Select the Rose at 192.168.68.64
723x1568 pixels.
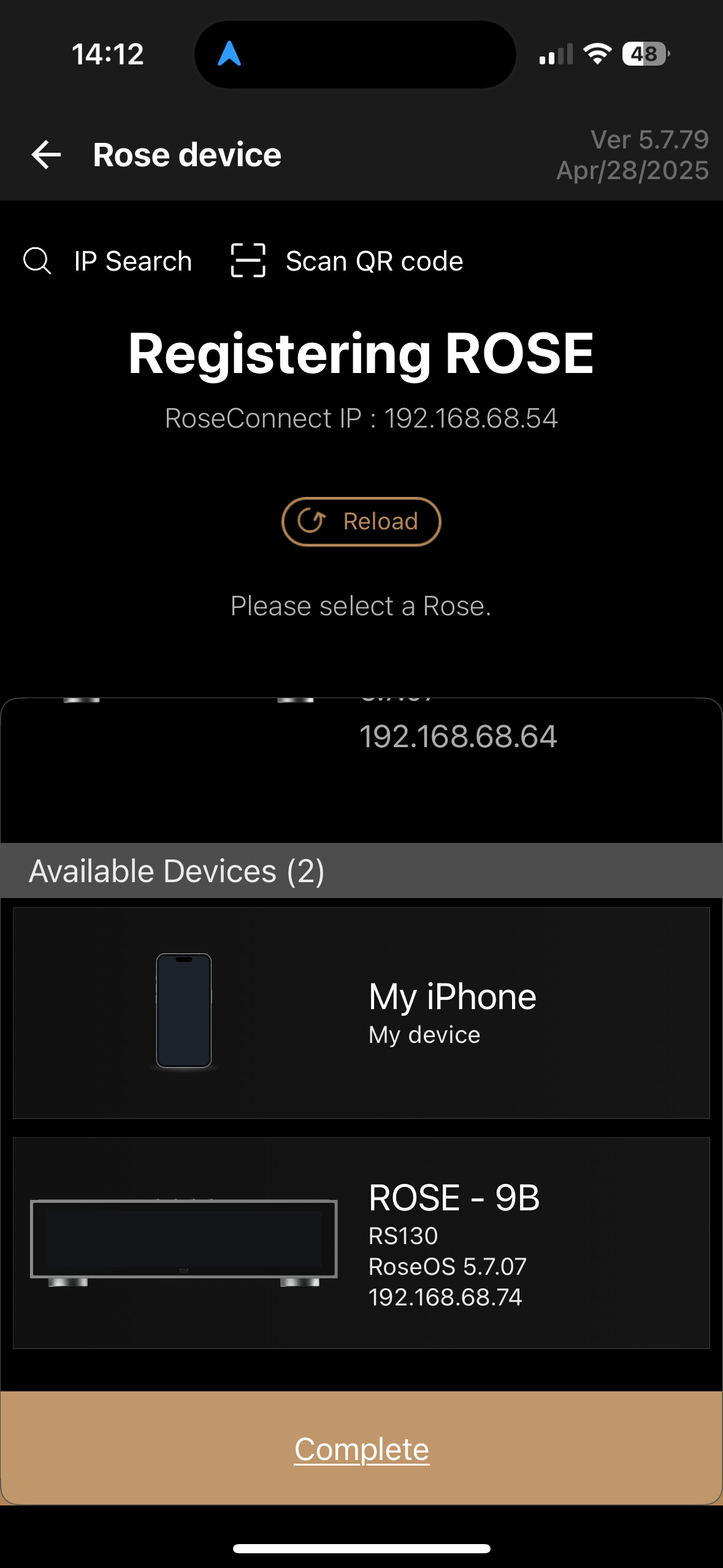coord(361,770)
